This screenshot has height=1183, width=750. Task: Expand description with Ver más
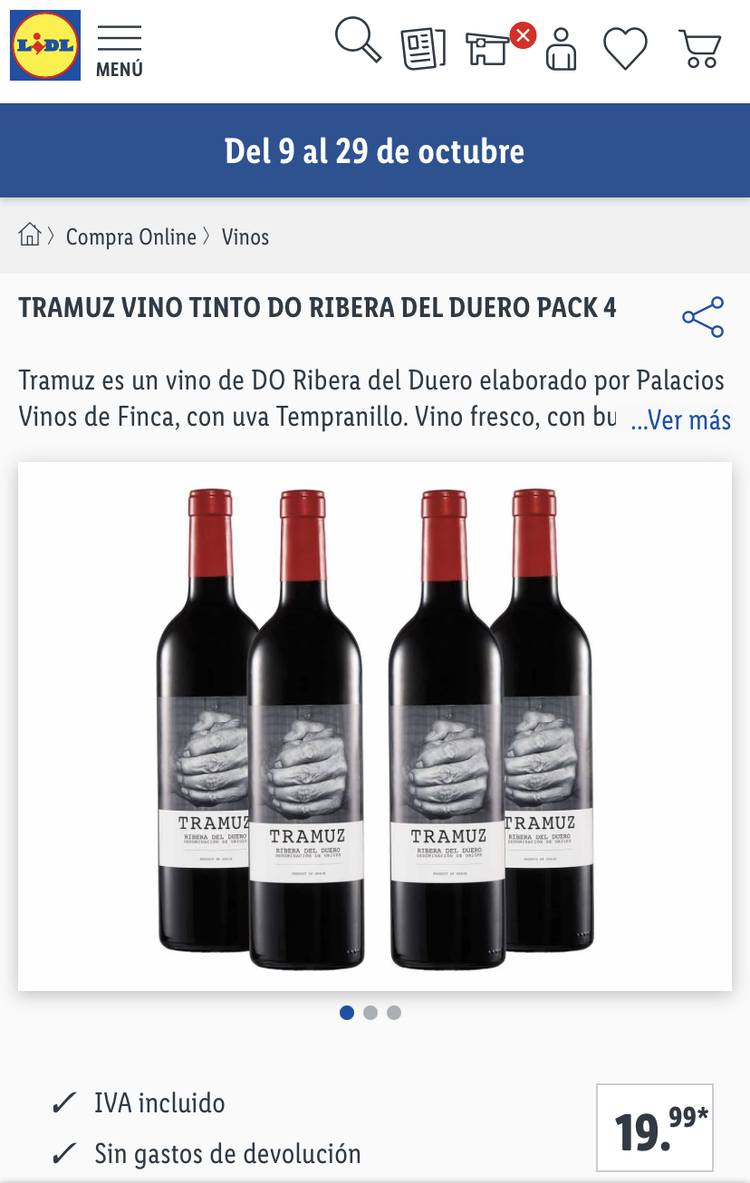(x=680, y=420)
